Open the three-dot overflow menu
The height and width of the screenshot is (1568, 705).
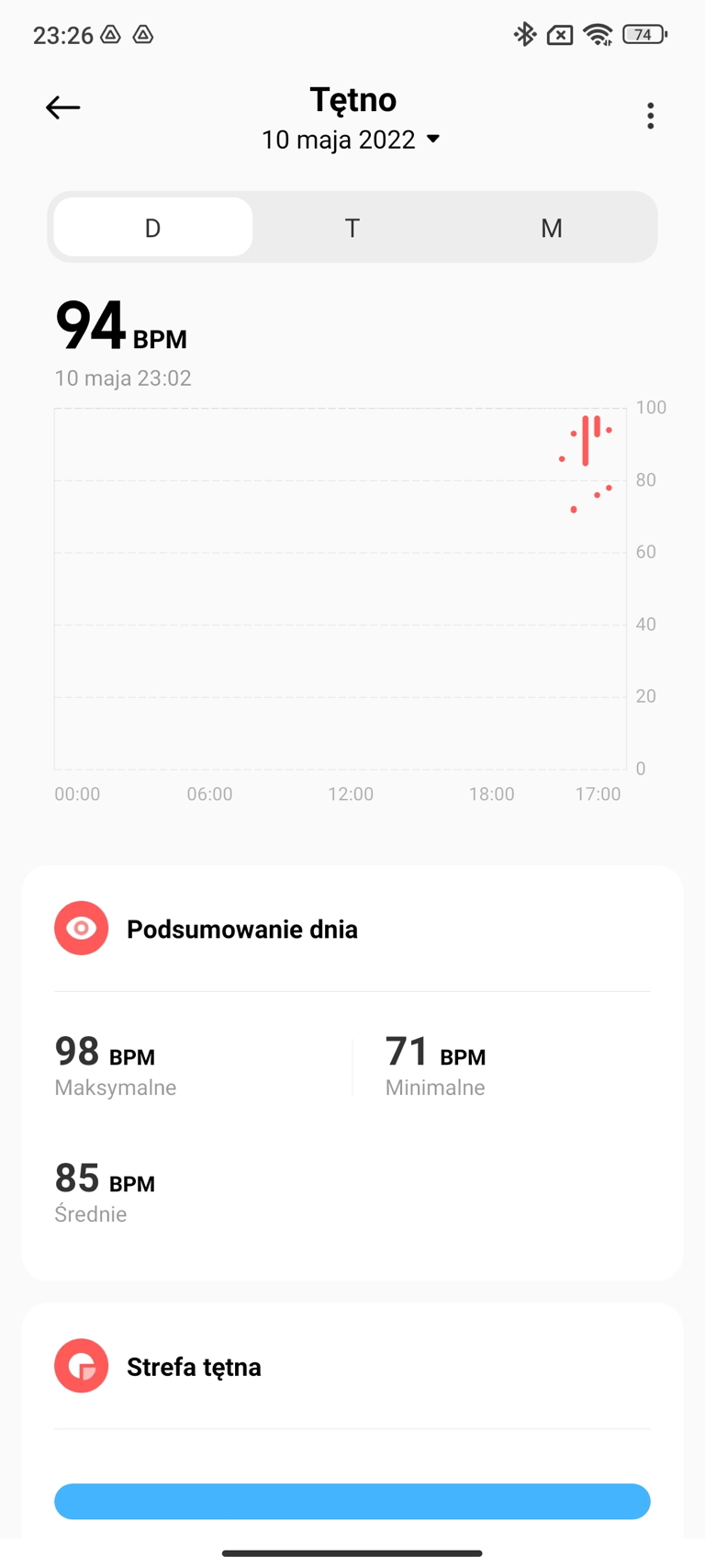tap(650, 116)
